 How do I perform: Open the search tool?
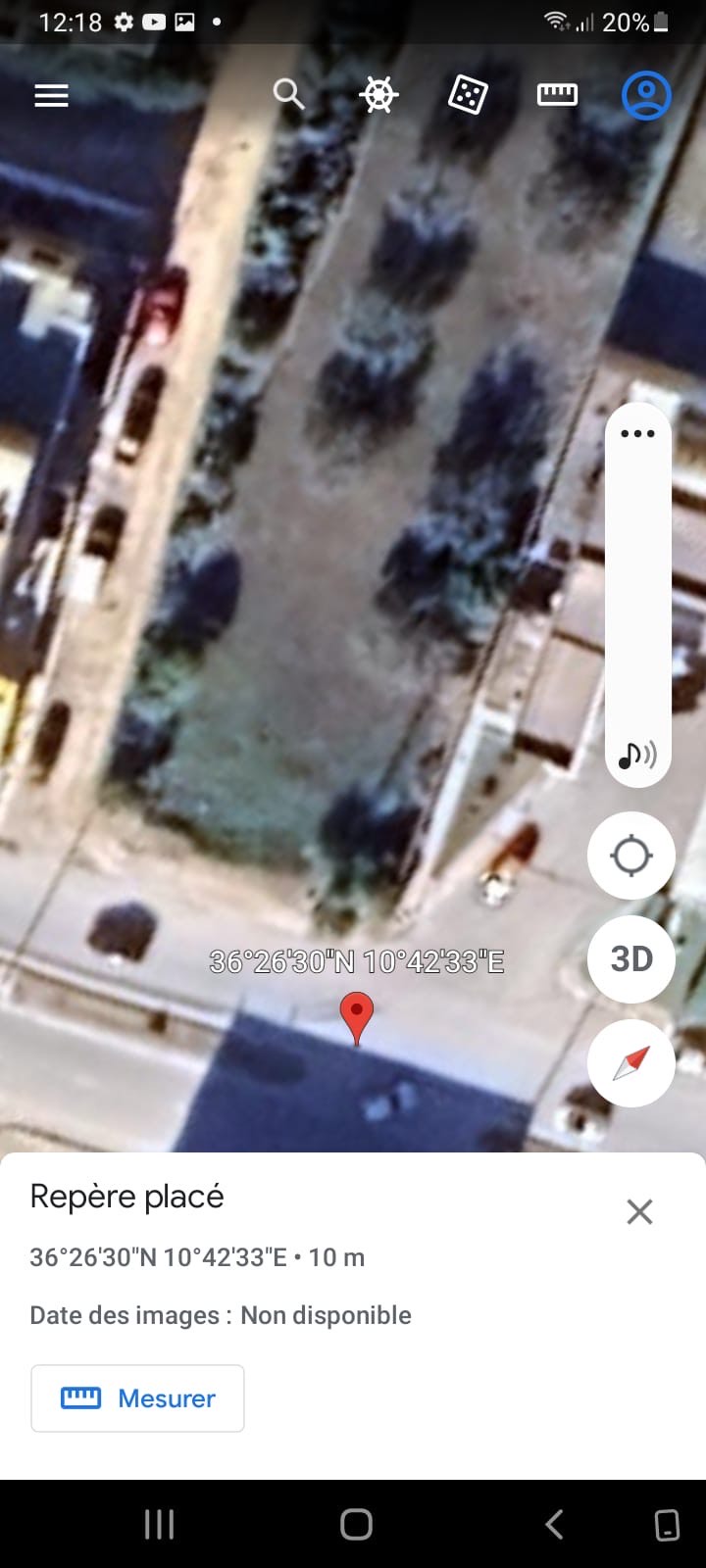(x=288, y=95)
